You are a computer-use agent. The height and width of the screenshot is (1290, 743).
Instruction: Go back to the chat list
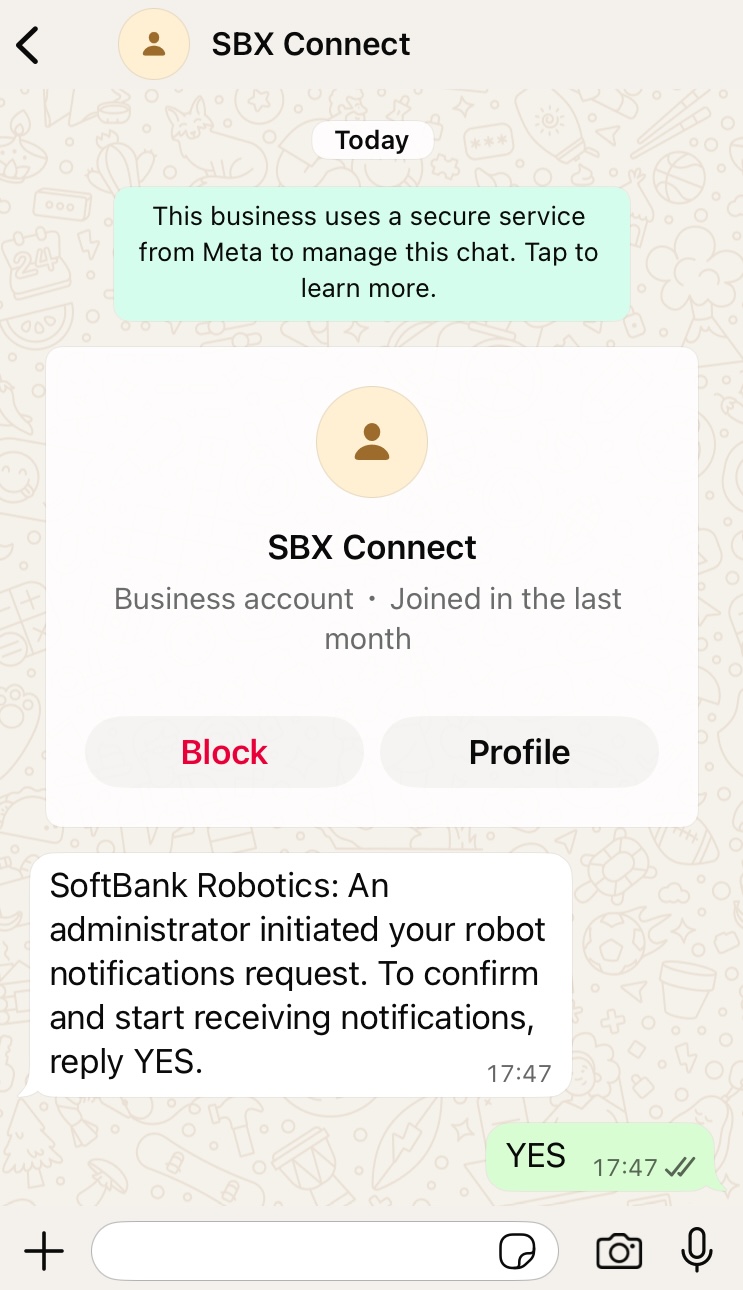[x=28, y=46]
